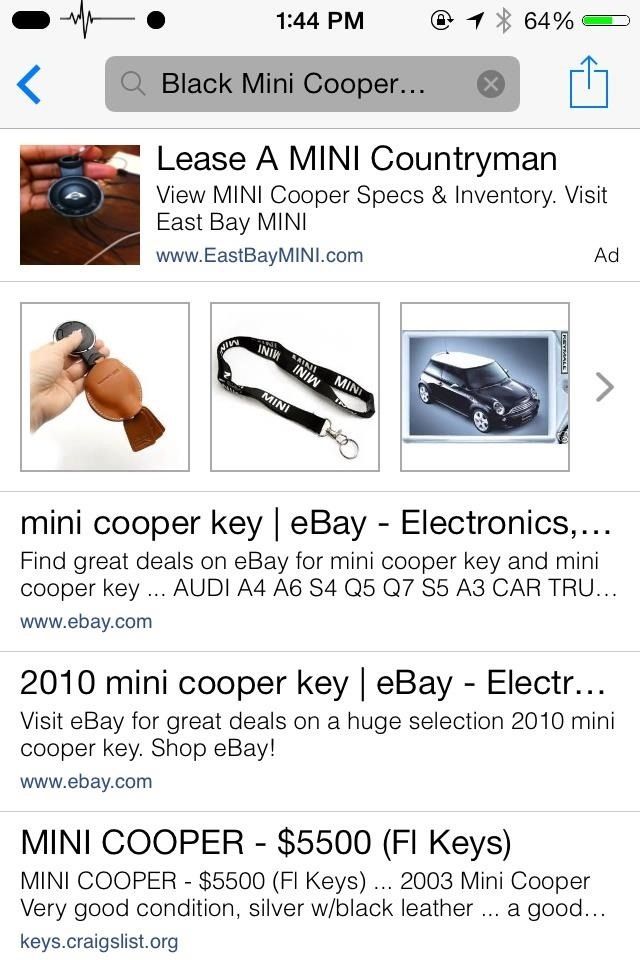Open the Lease A MINI Countryman ad

tap(356, 160)
